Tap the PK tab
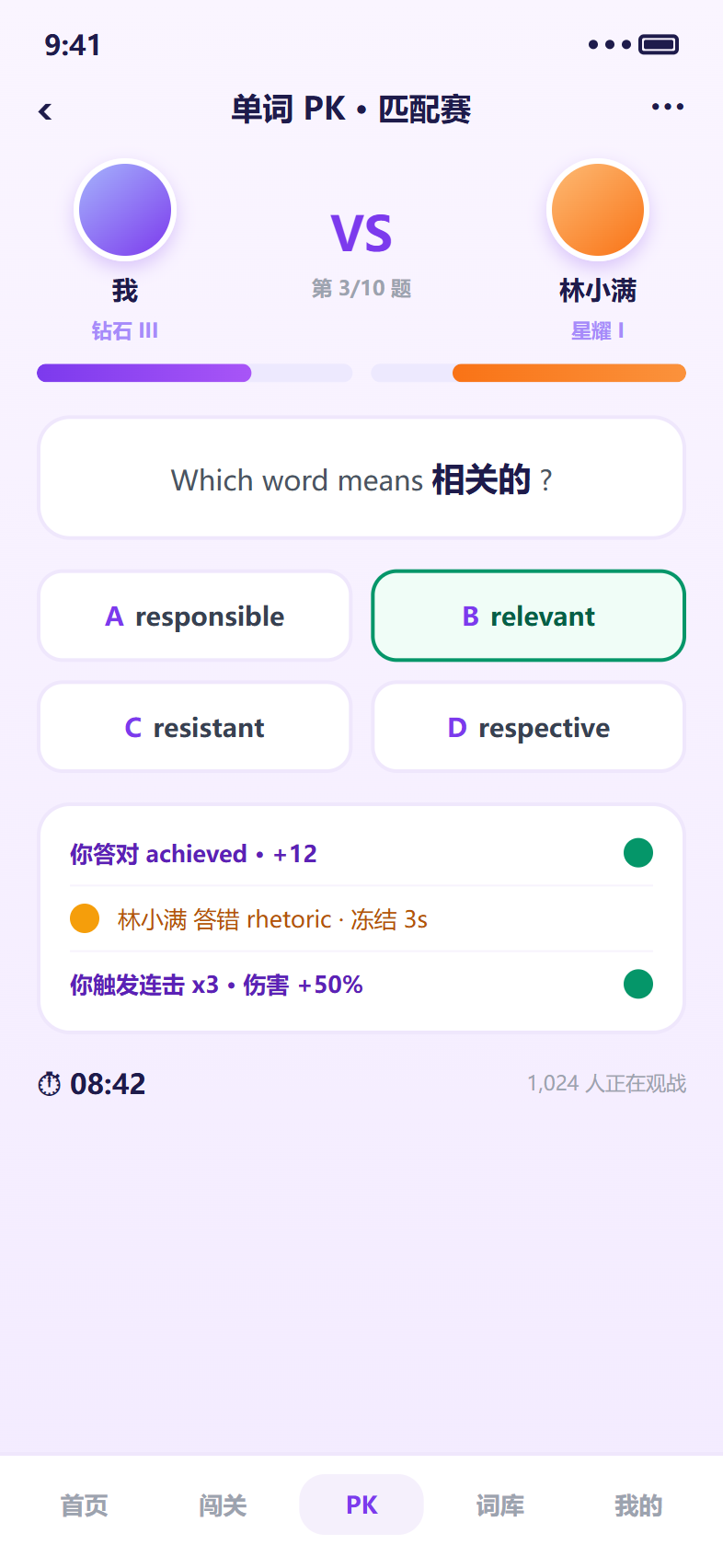This screenshot has height=1568, width=723. tap(361, 1505)
